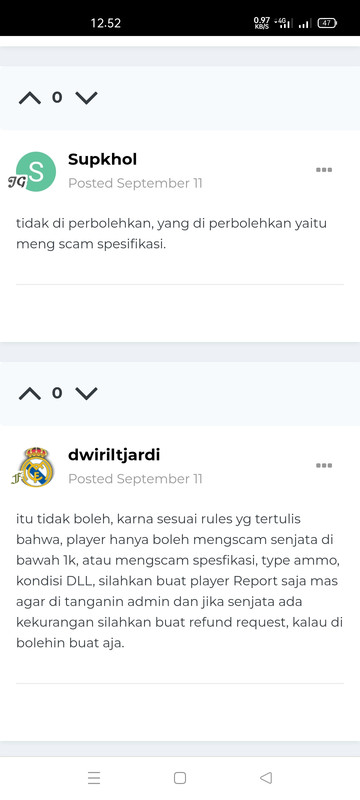Image resolution: width=360 pixels, height=800 pixels.
Task: Open Supkhol's profile name link
Action: 102,159
